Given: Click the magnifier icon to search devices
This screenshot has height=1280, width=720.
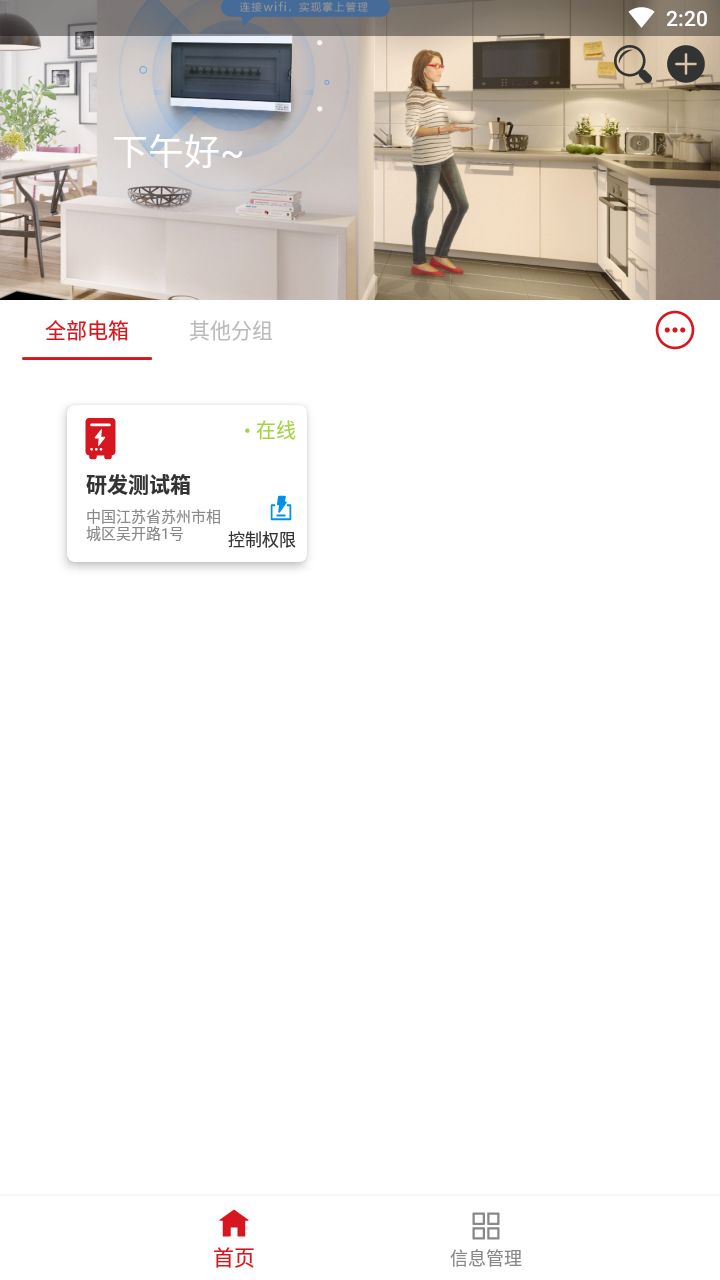Looking at the screenshot, I should (x=631, y=63).
